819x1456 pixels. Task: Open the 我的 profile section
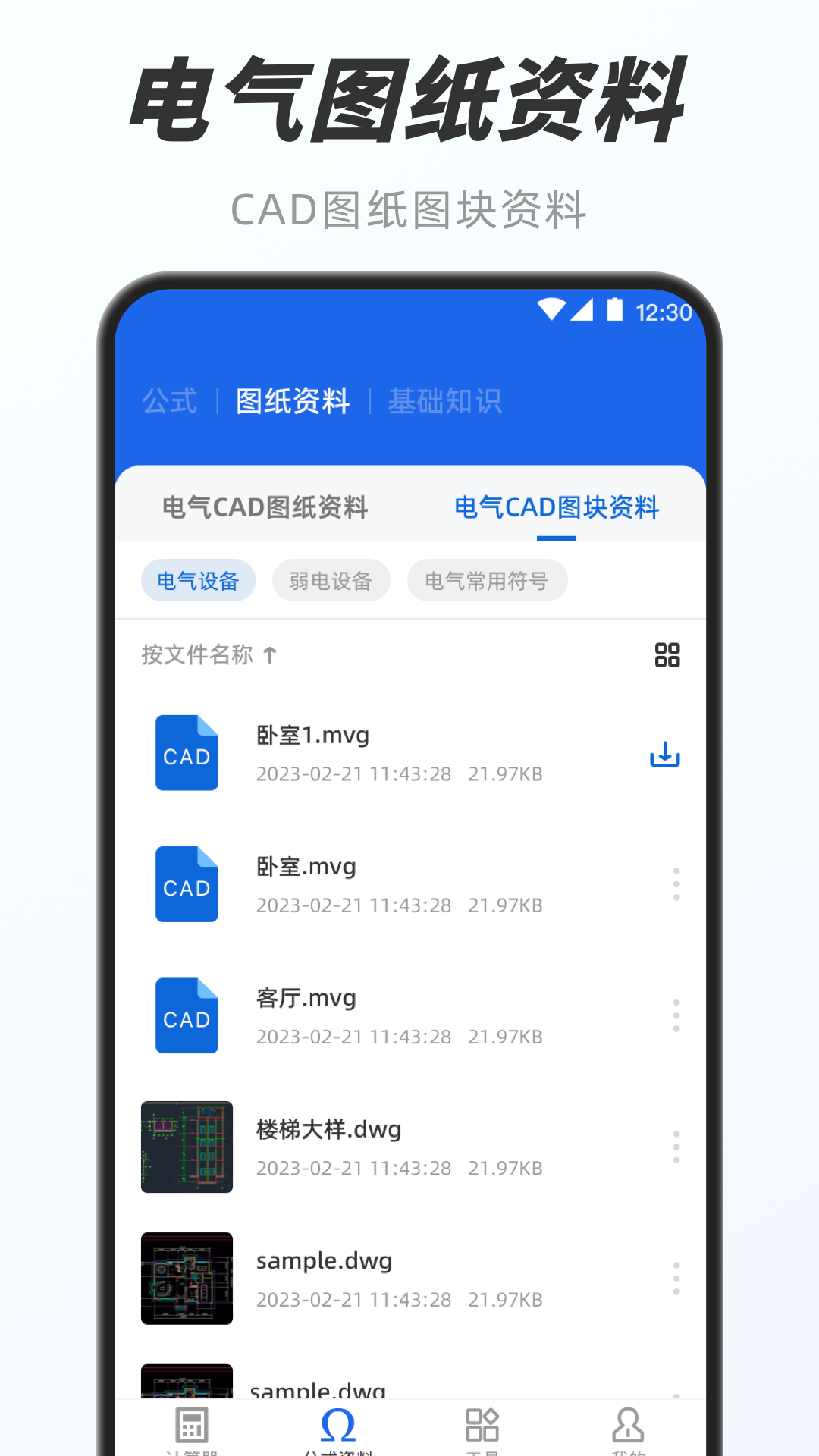tap(628, 1426)
